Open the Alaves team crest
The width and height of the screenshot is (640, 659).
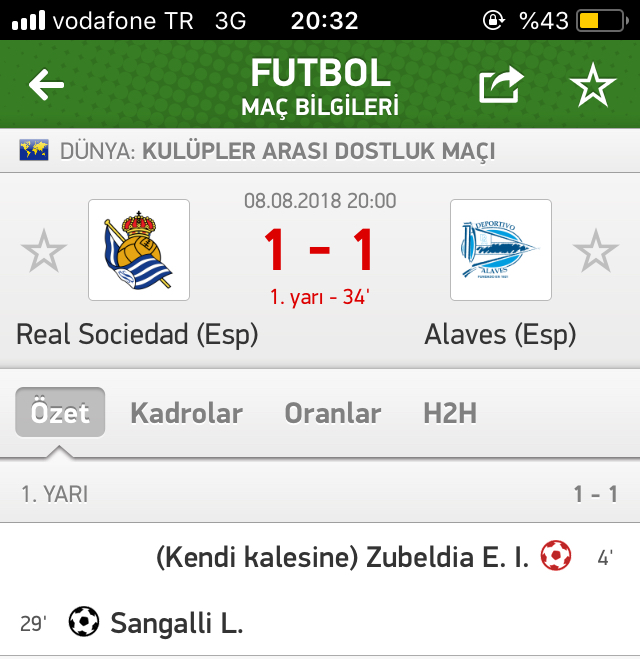(x=500, y=250)
